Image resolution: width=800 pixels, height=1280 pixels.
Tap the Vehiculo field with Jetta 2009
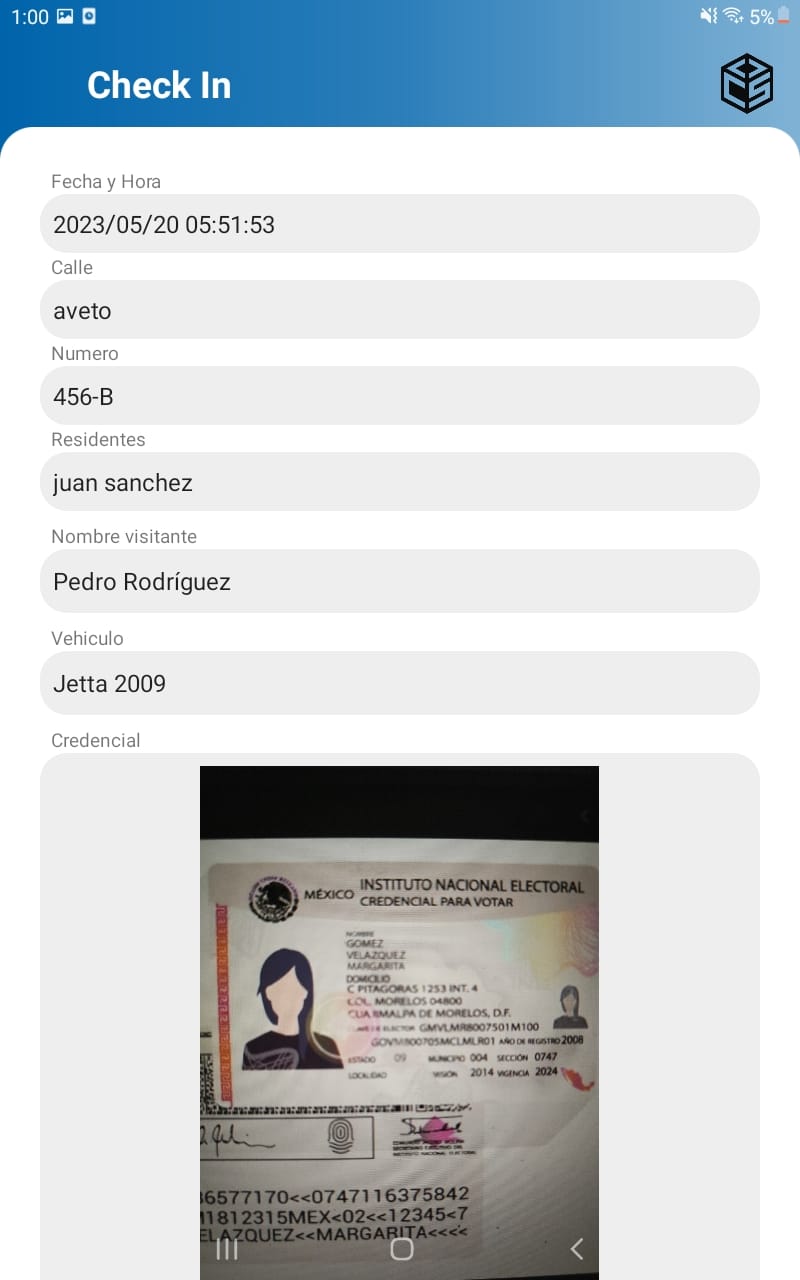(x=400, y=683)
